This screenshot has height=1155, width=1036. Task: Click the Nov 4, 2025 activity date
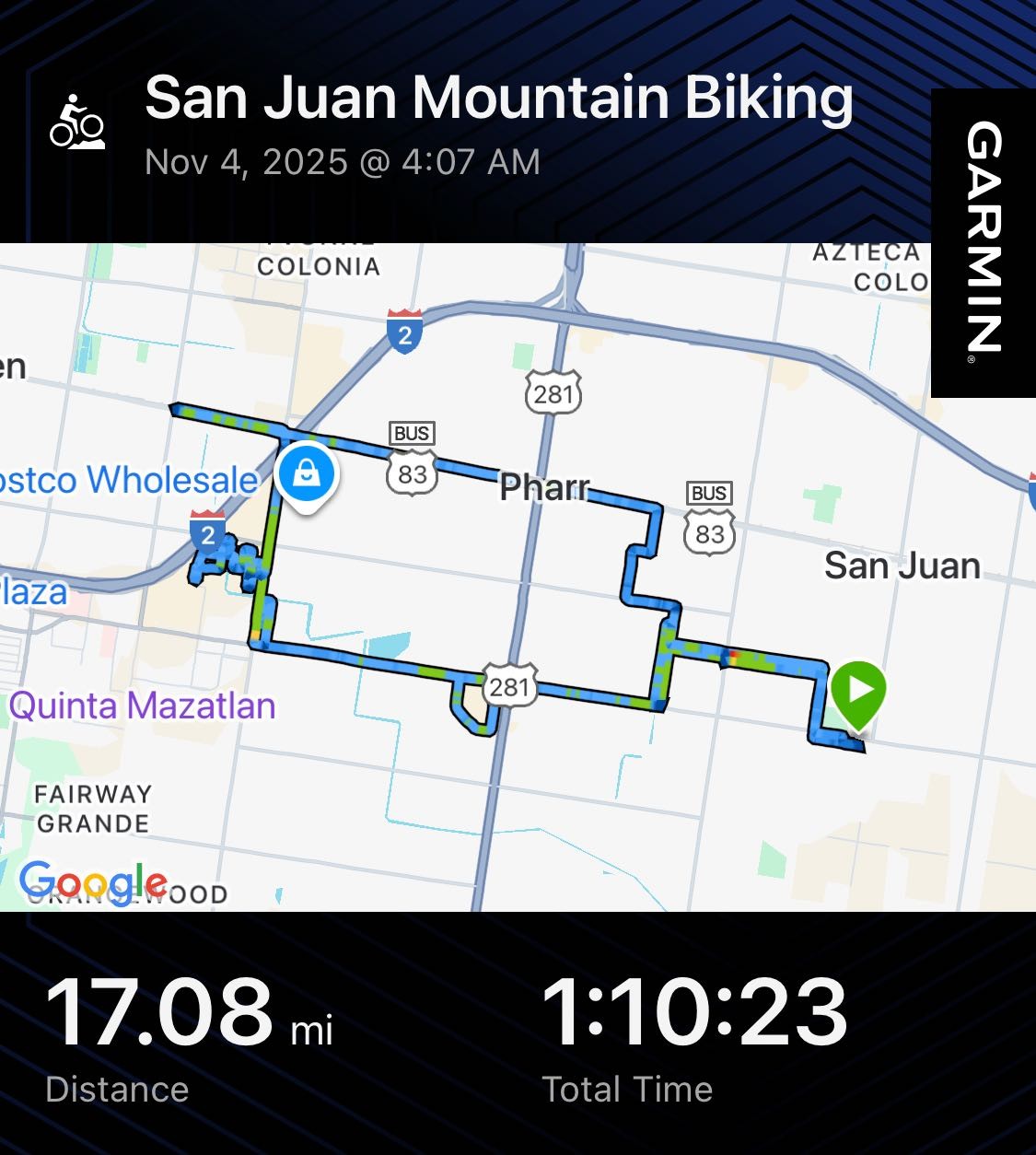[x=342, y=162]
